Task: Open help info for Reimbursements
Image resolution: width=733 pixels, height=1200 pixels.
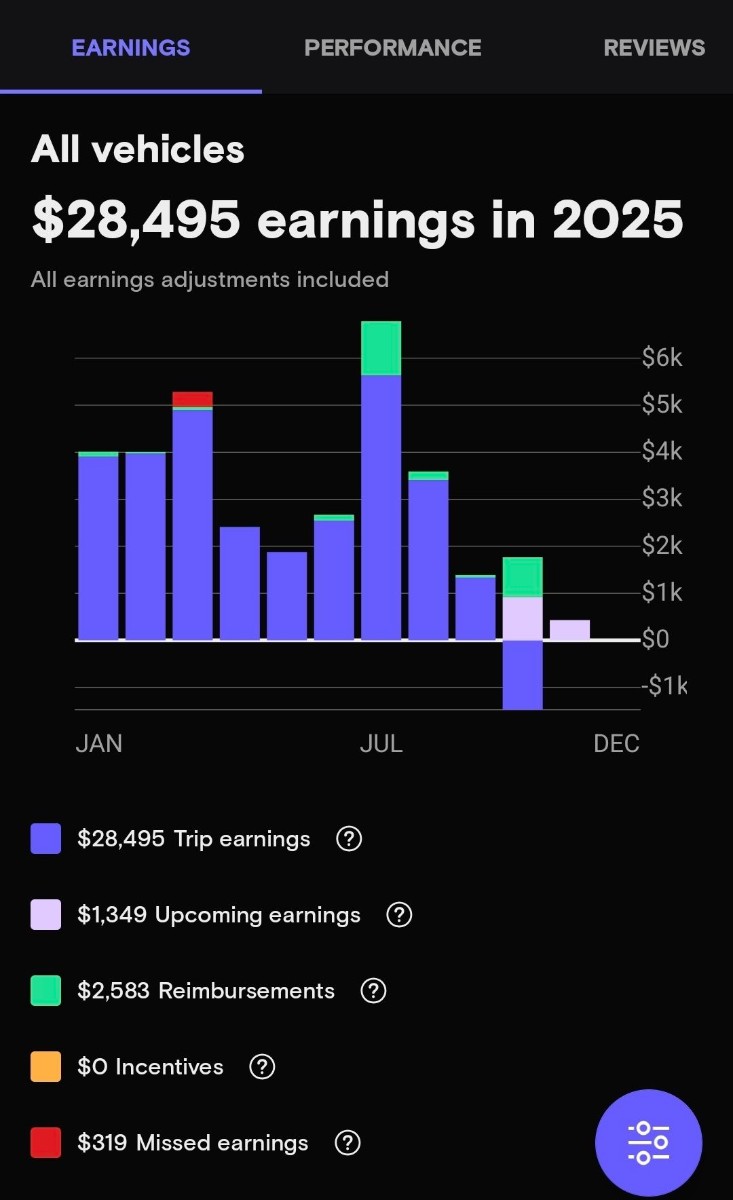Action: pyautogui.click(x=373, y=991)
